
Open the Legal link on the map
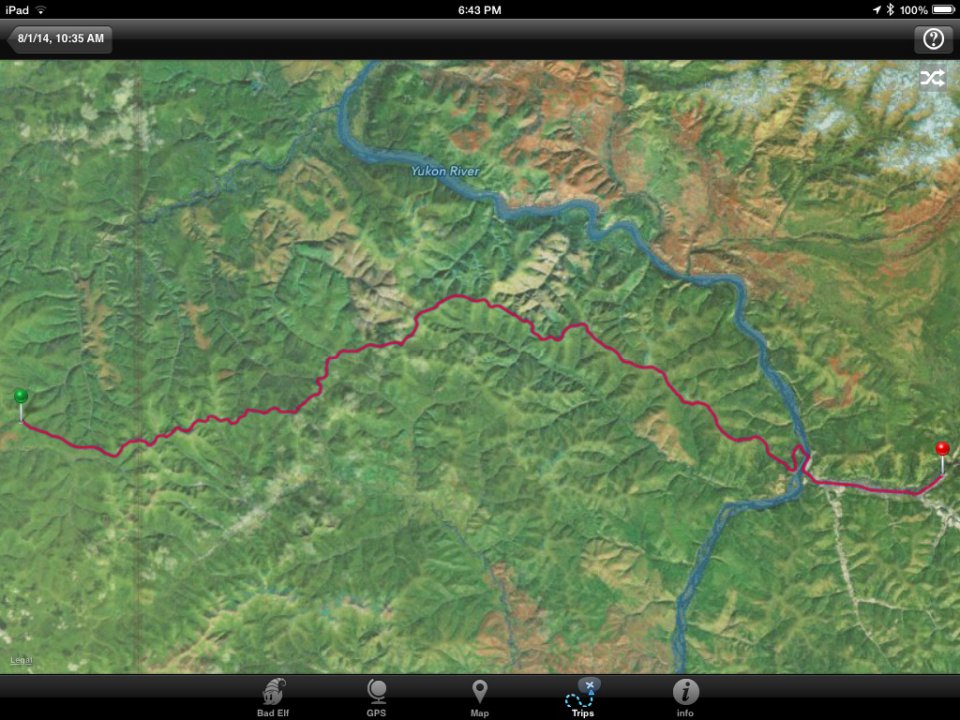coord(21,660)
